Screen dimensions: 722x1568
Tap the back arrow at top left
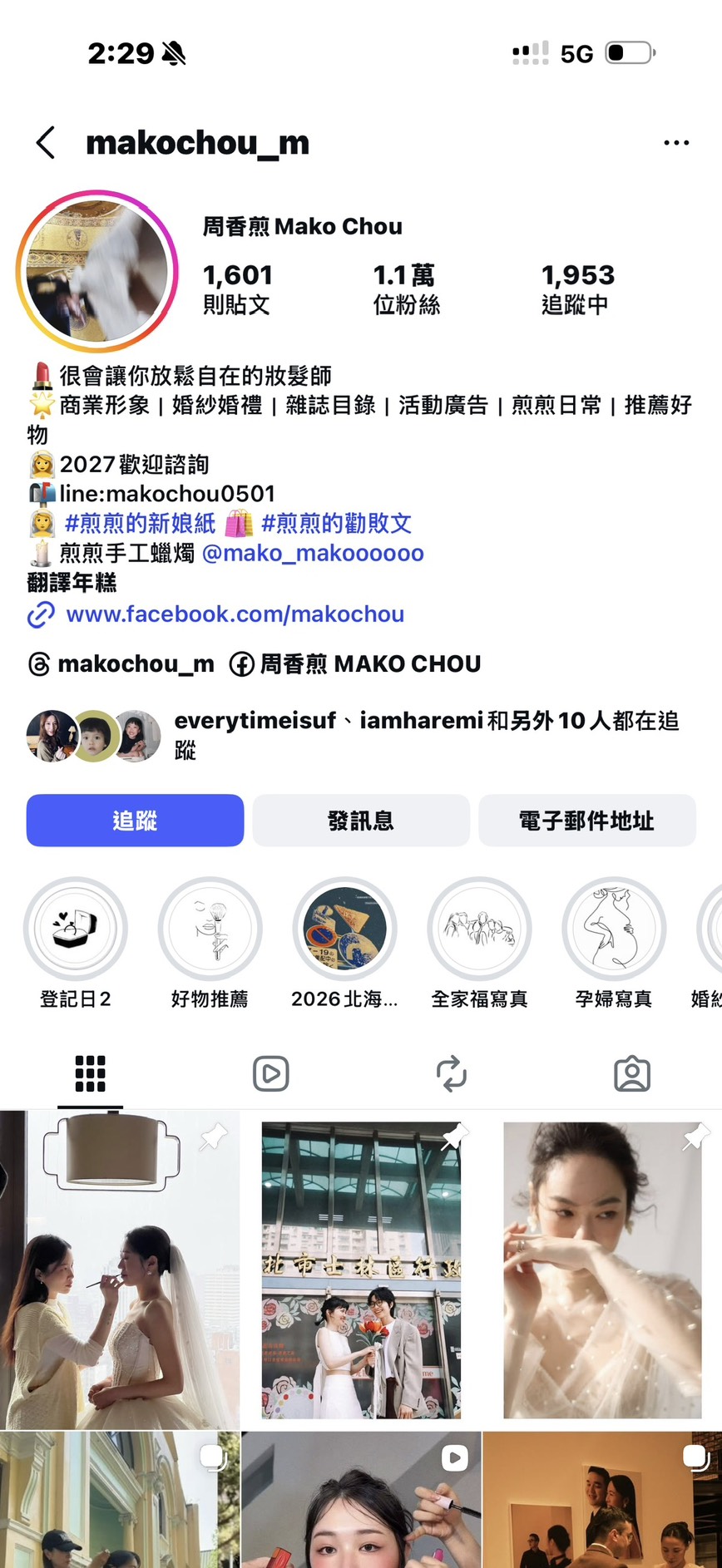(x=46, y=142)
